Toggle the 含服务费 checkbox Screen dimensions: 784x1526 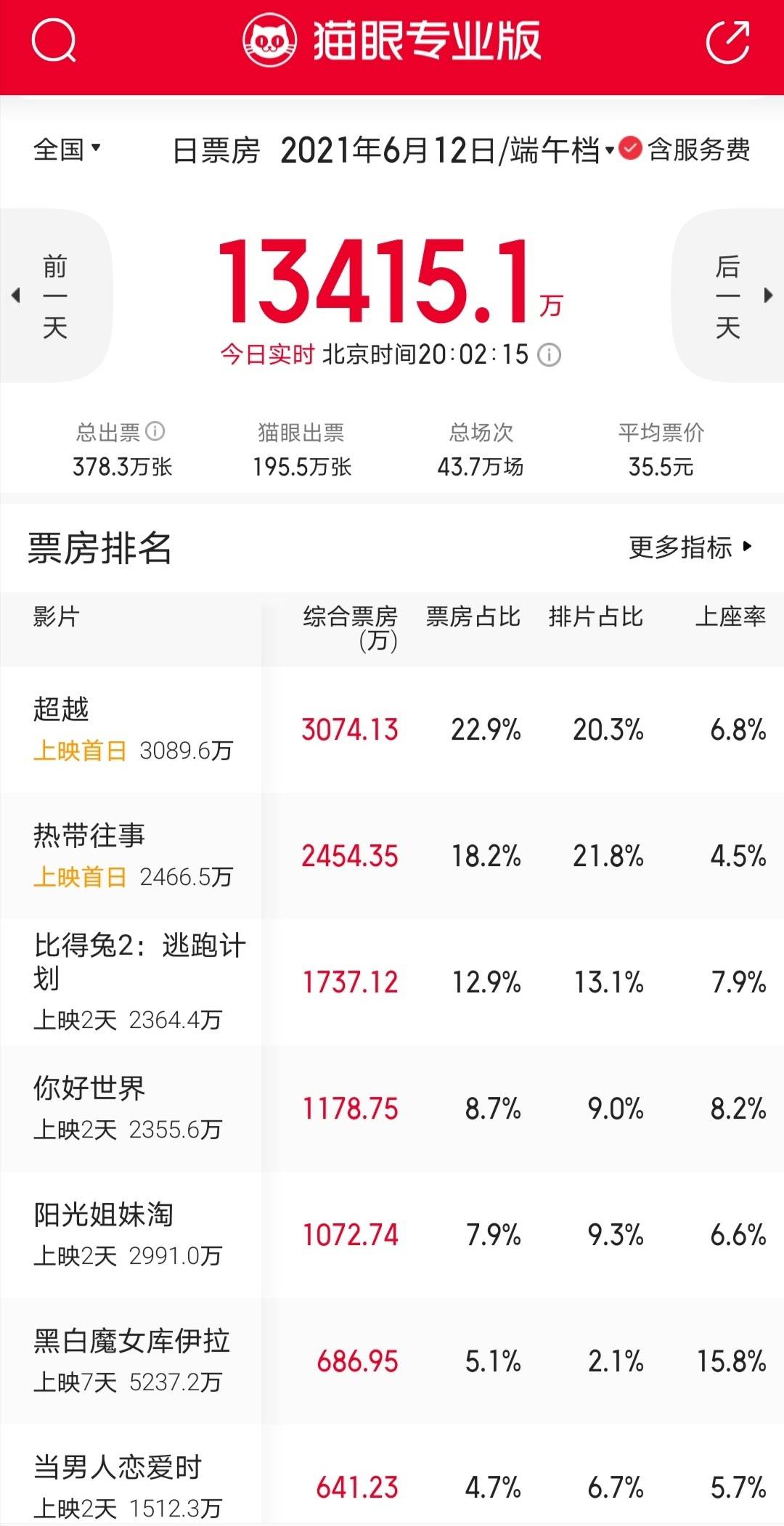click(x=630, y=149)
